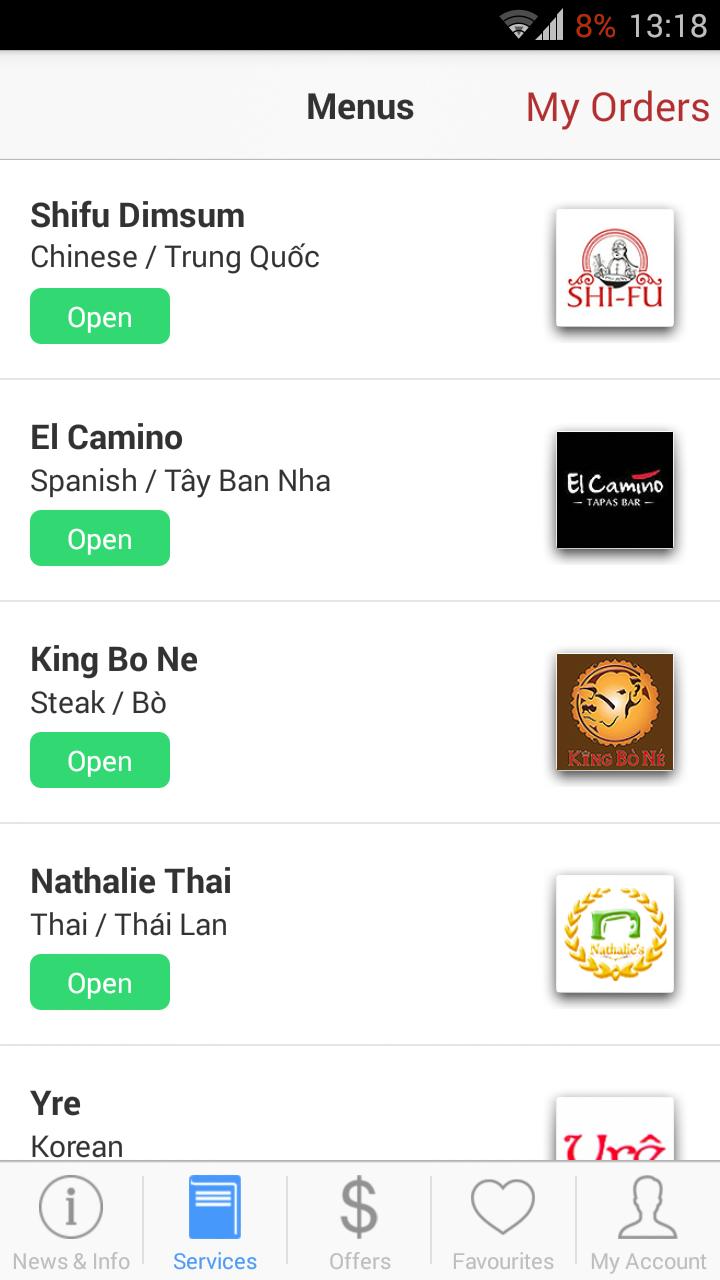Switch to the News & Info tab
This screenshot has height=1280, width=720.
pyautogui.click(x=71, y=1222)
